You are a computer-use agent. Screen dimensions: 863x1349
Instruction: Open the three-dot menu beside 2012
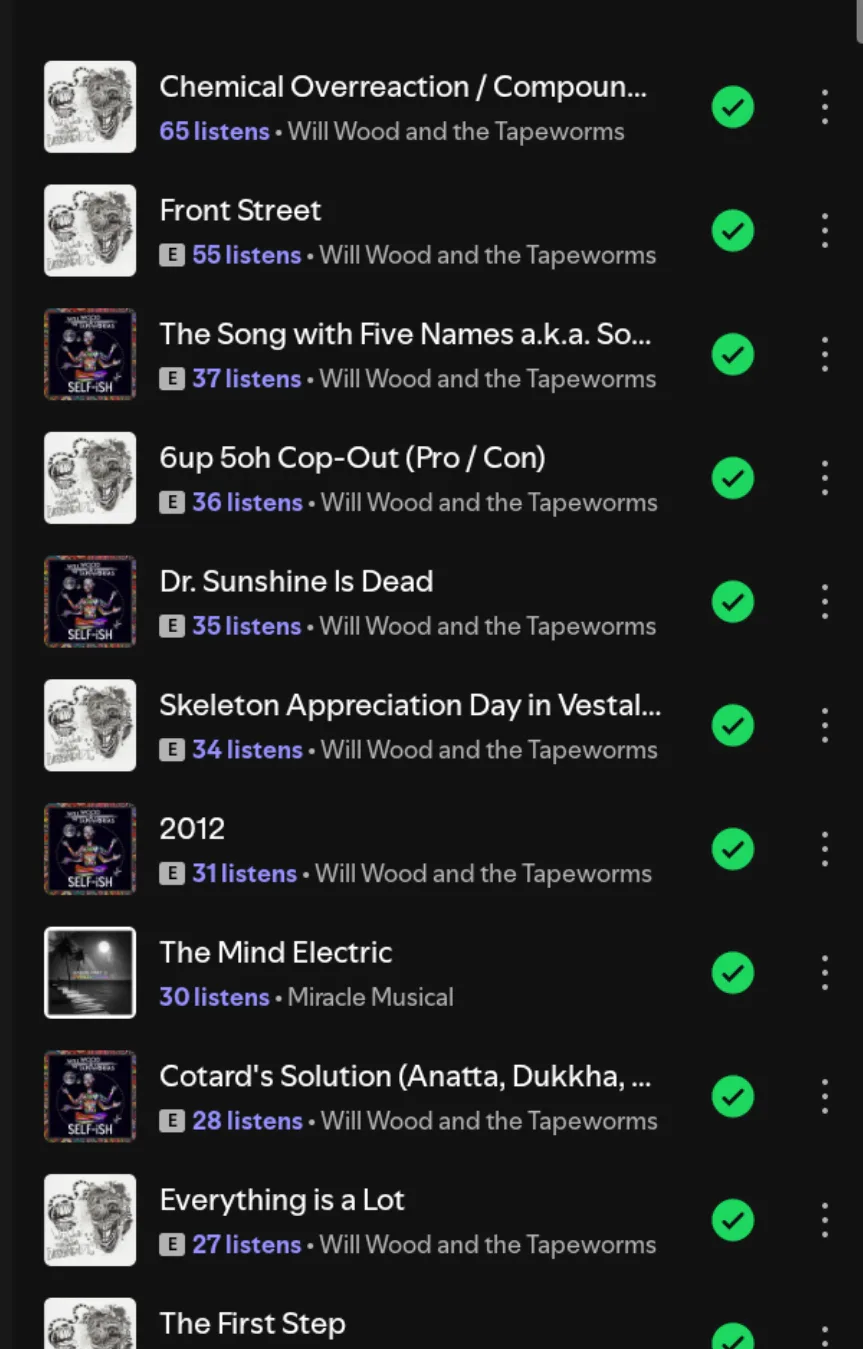(824, 849)
